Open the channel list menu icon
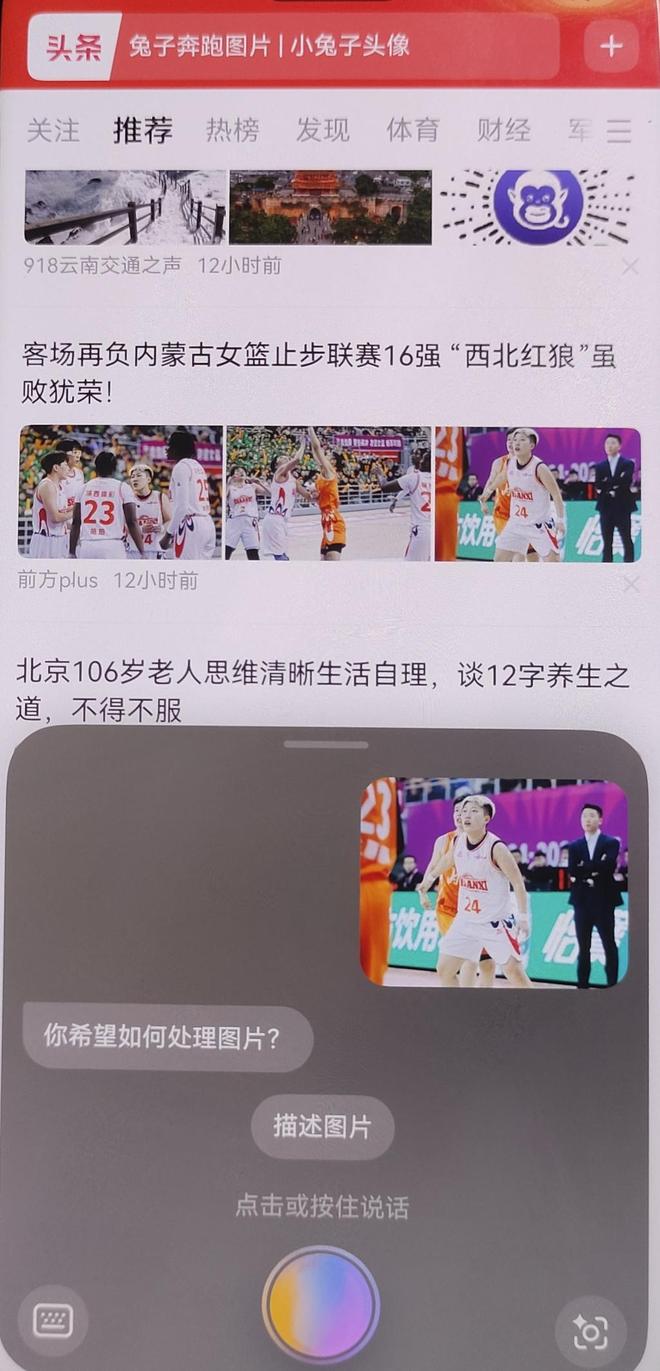Viewport: 660px width, 1371px height. tap(619, 131)
